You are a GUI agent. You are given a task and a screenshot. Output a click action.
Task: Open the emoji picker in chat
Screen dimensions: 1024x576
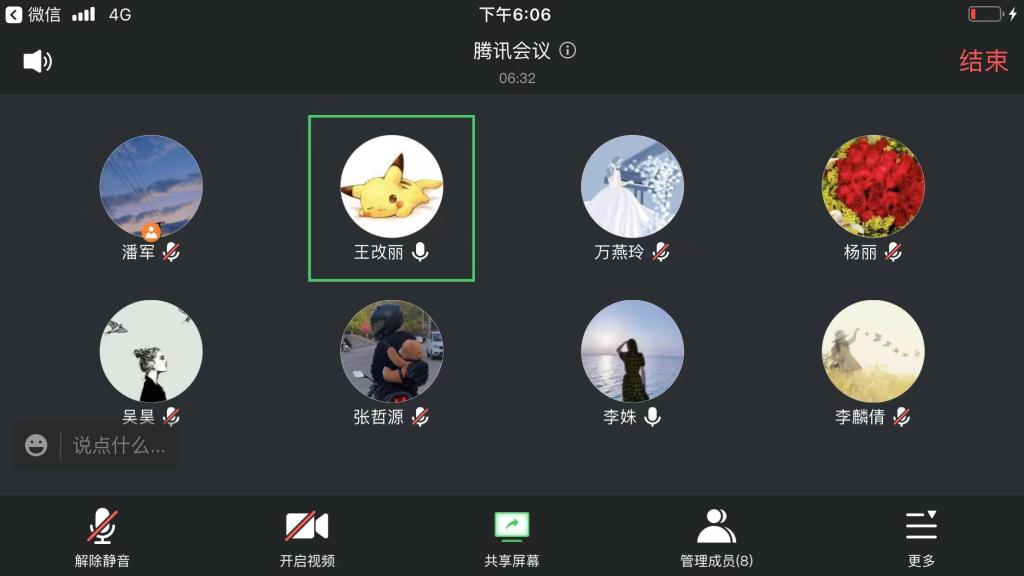[36, 445]
